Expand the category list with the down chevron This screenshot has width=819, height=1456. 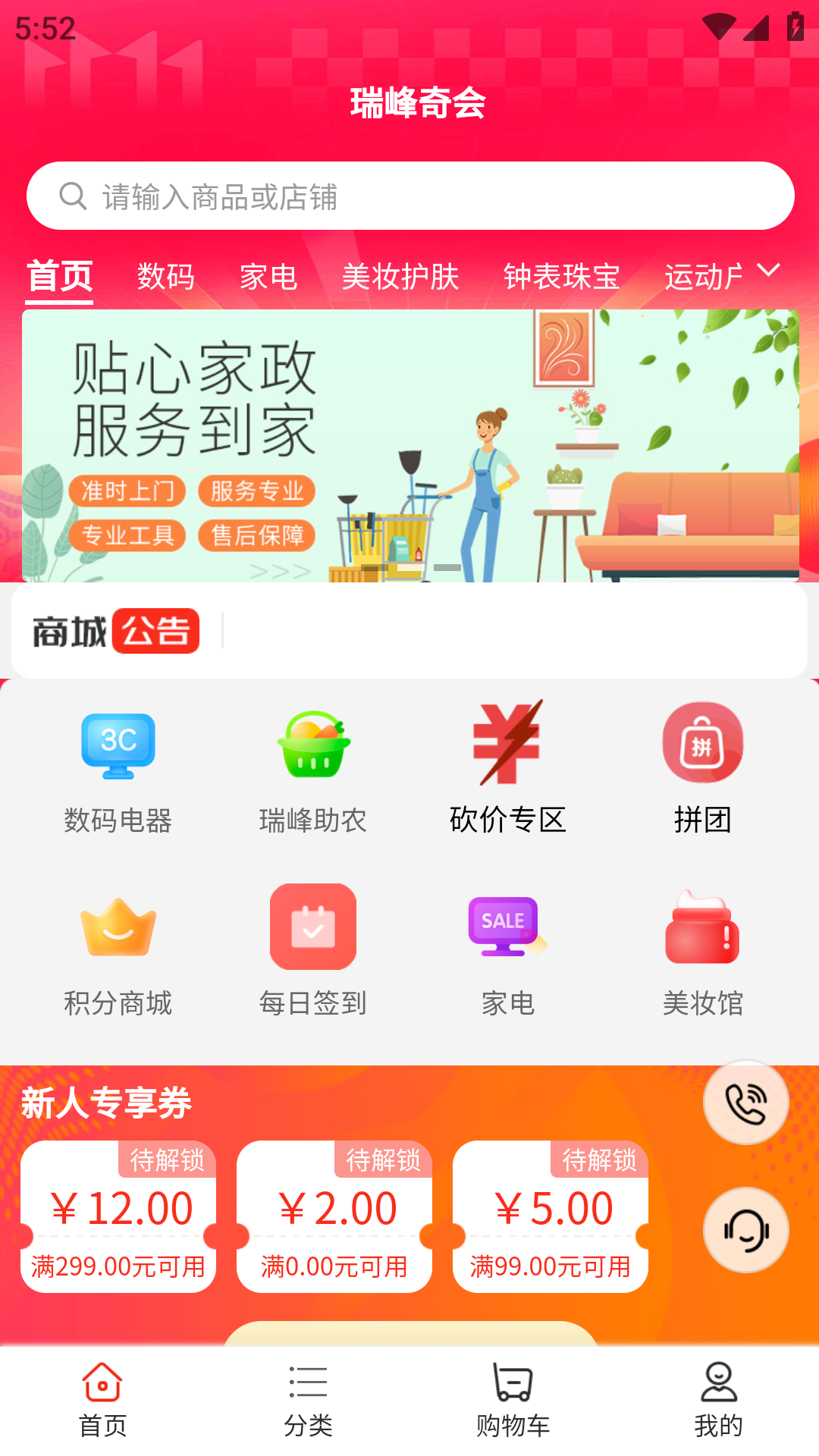(768, 271)
